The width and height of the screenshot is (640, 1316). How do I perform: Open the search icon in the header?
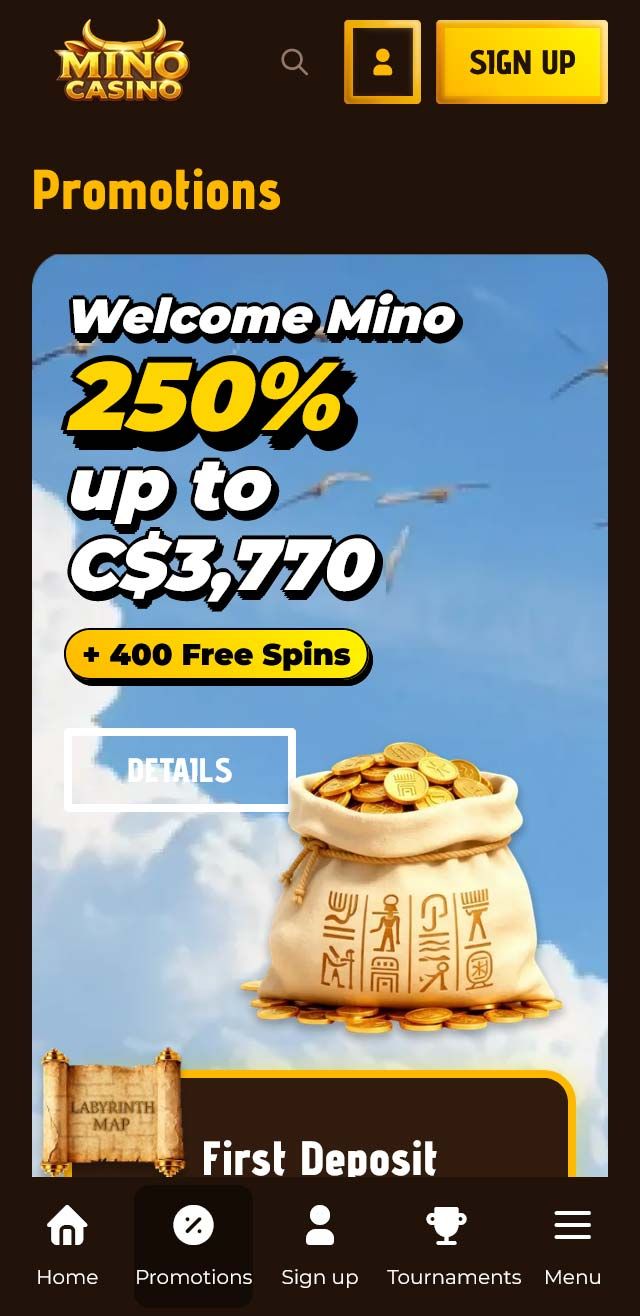coord(294,62)
